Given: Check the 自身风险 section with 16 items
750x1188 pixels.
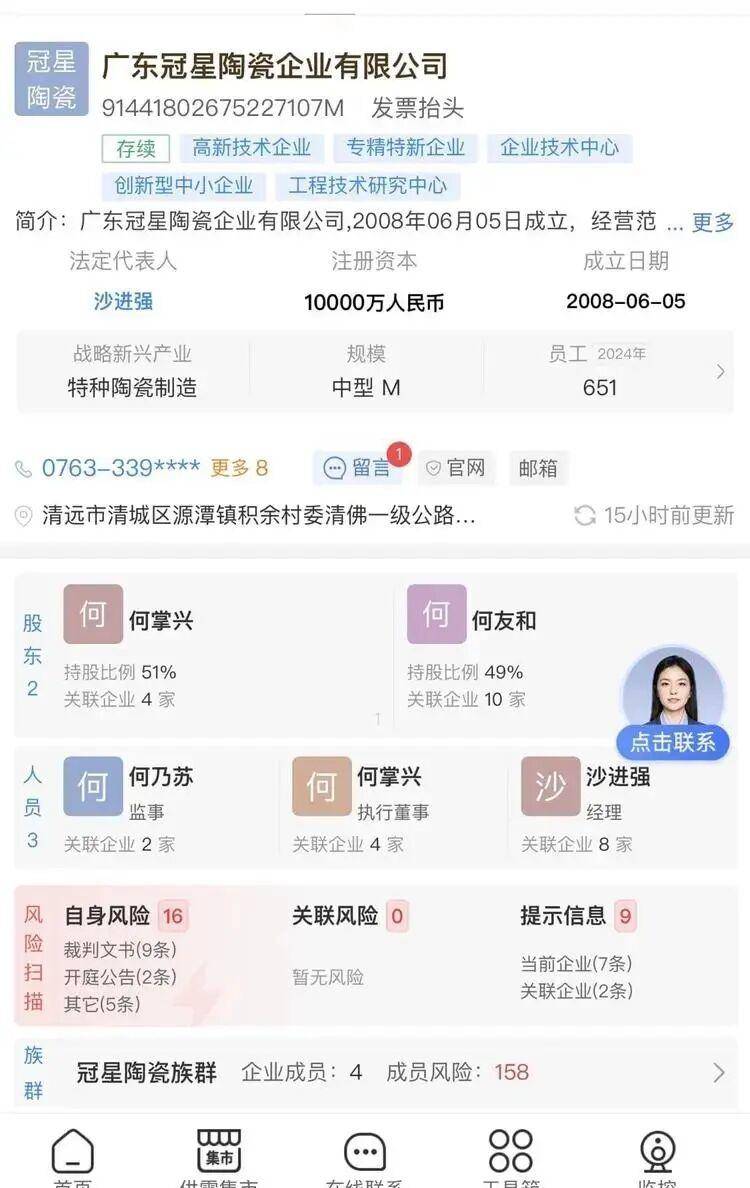Looking at the screenshot, I should (x=125, y=915).
